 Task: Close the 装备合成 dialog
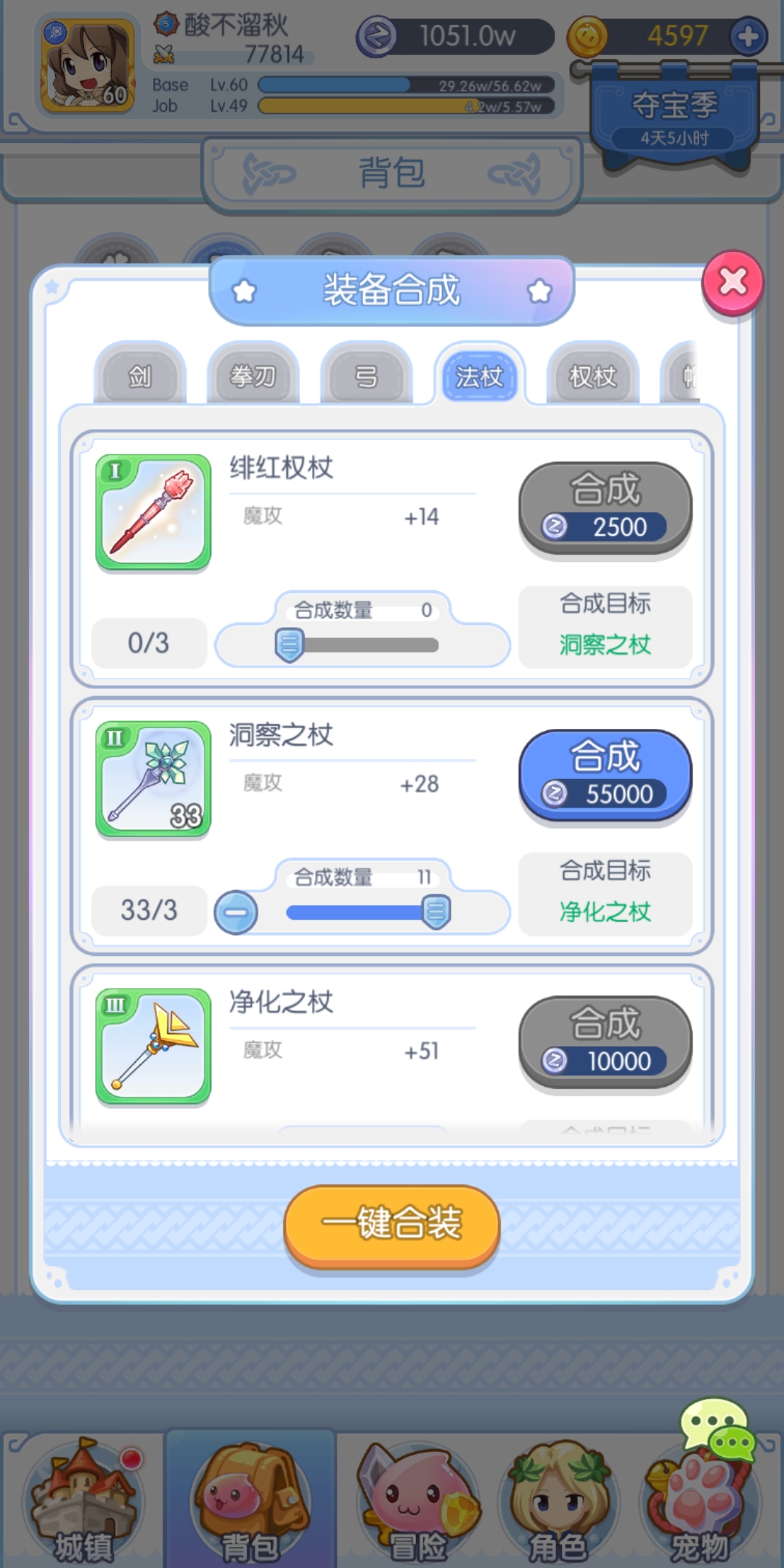pyautogui.click(x=732, y=282)
